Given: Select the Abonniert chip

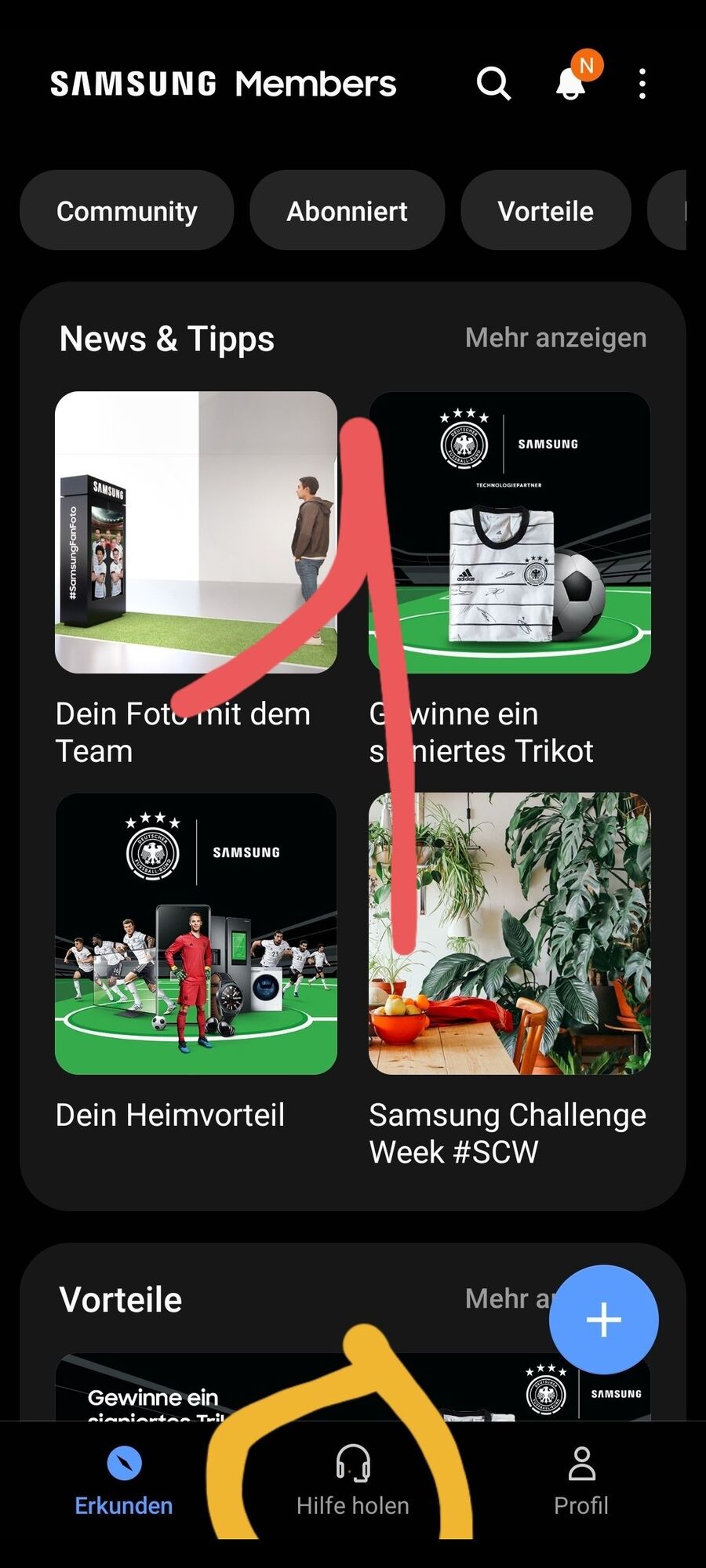Looking at the screenshot, I should [347, 211].
